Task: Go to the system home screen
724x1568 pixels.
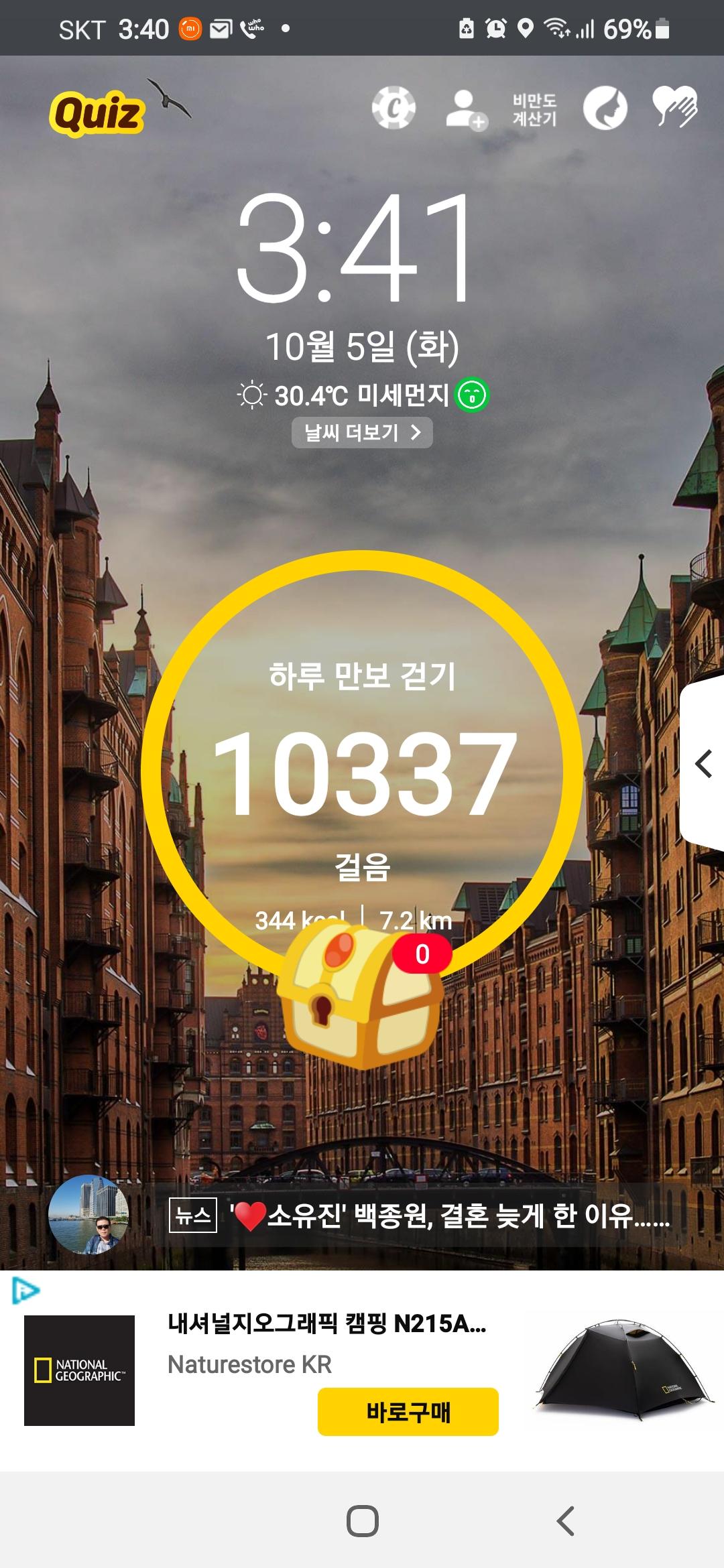Action: tap(362, 1521)
